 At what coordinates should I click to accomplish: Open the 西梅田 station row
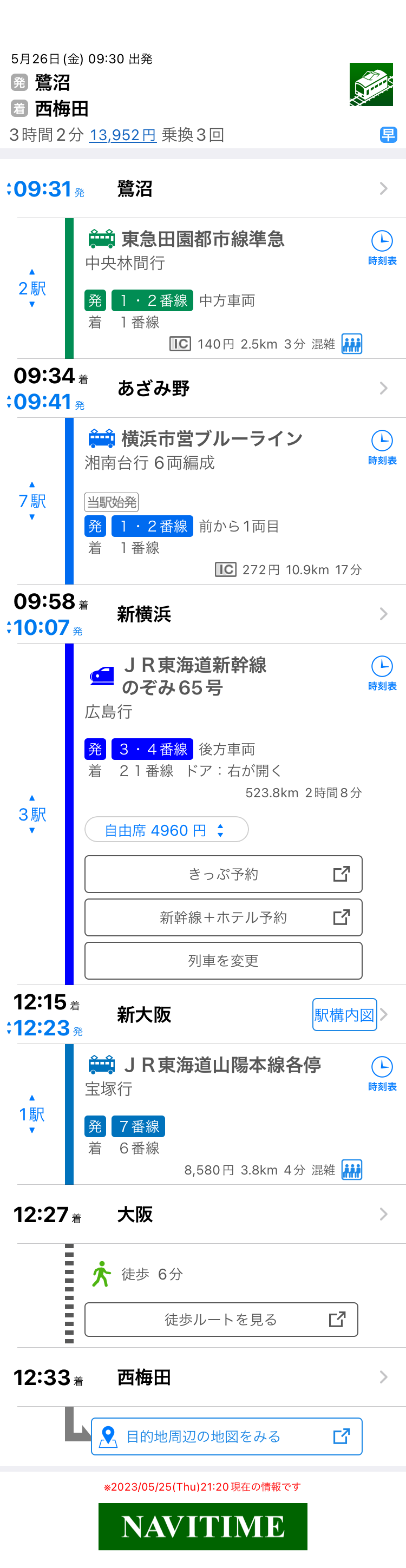[x=202, y=1377]
